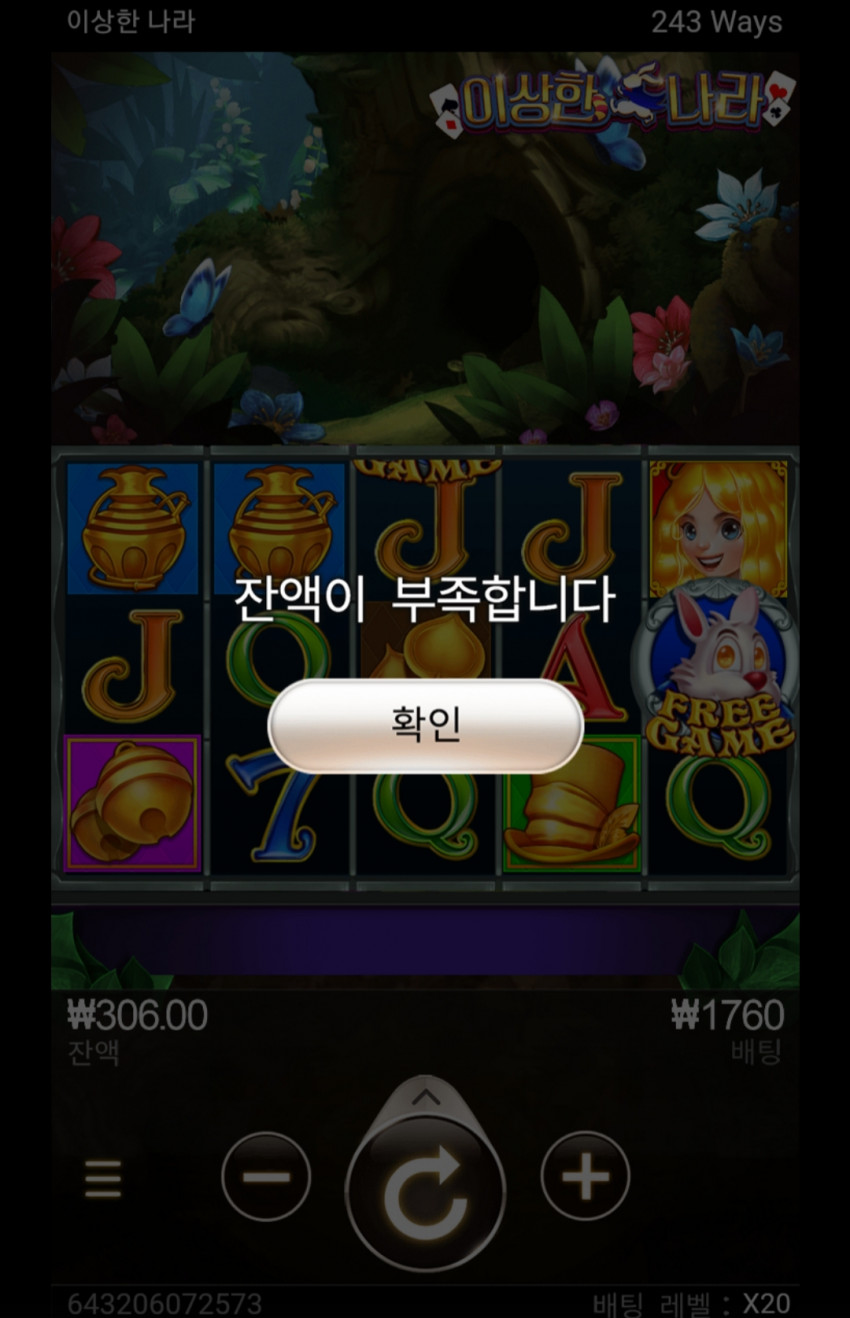
Task: Spin the reels
Action: pyautogui.click(x=426, y=1192)
